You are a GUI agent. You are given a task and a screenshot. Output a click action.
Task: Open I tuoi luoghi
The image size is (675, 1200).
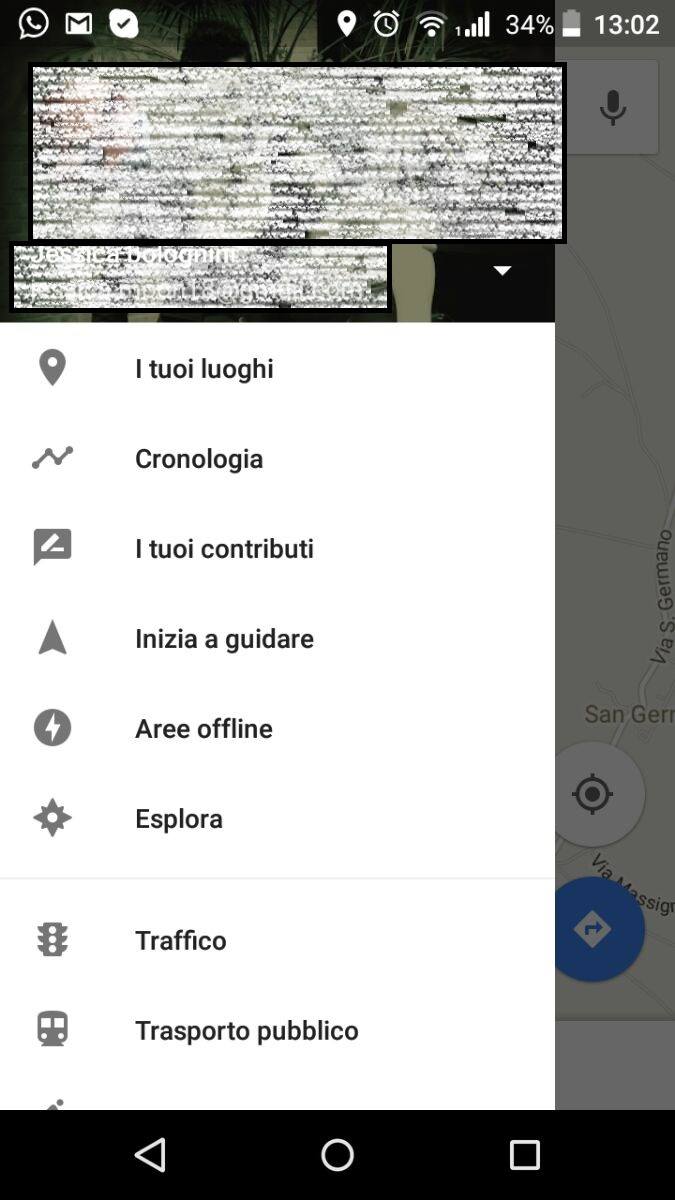point(204,369)
